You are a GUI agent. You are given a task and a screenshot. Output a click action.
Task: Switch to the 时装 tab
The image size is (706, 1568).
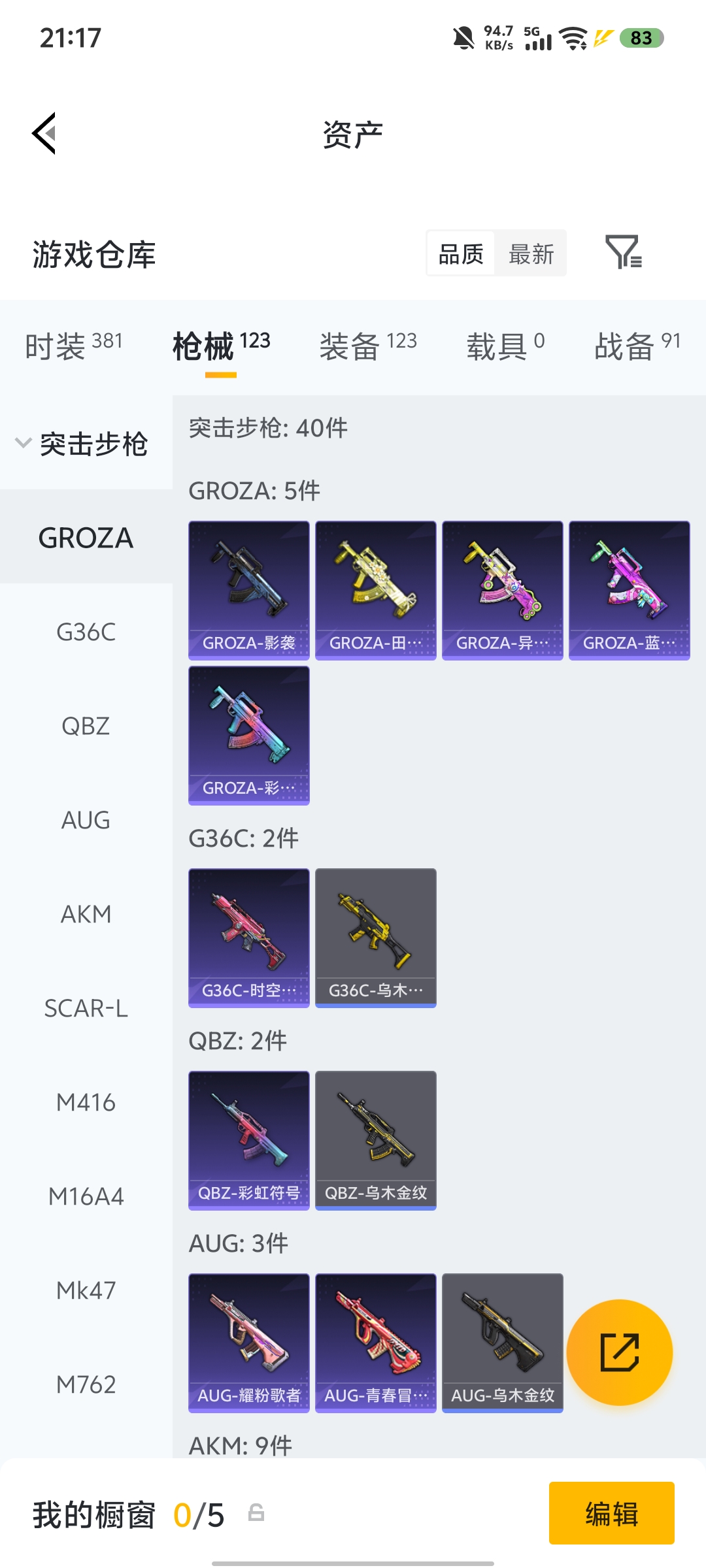click(x=73, y=346)
